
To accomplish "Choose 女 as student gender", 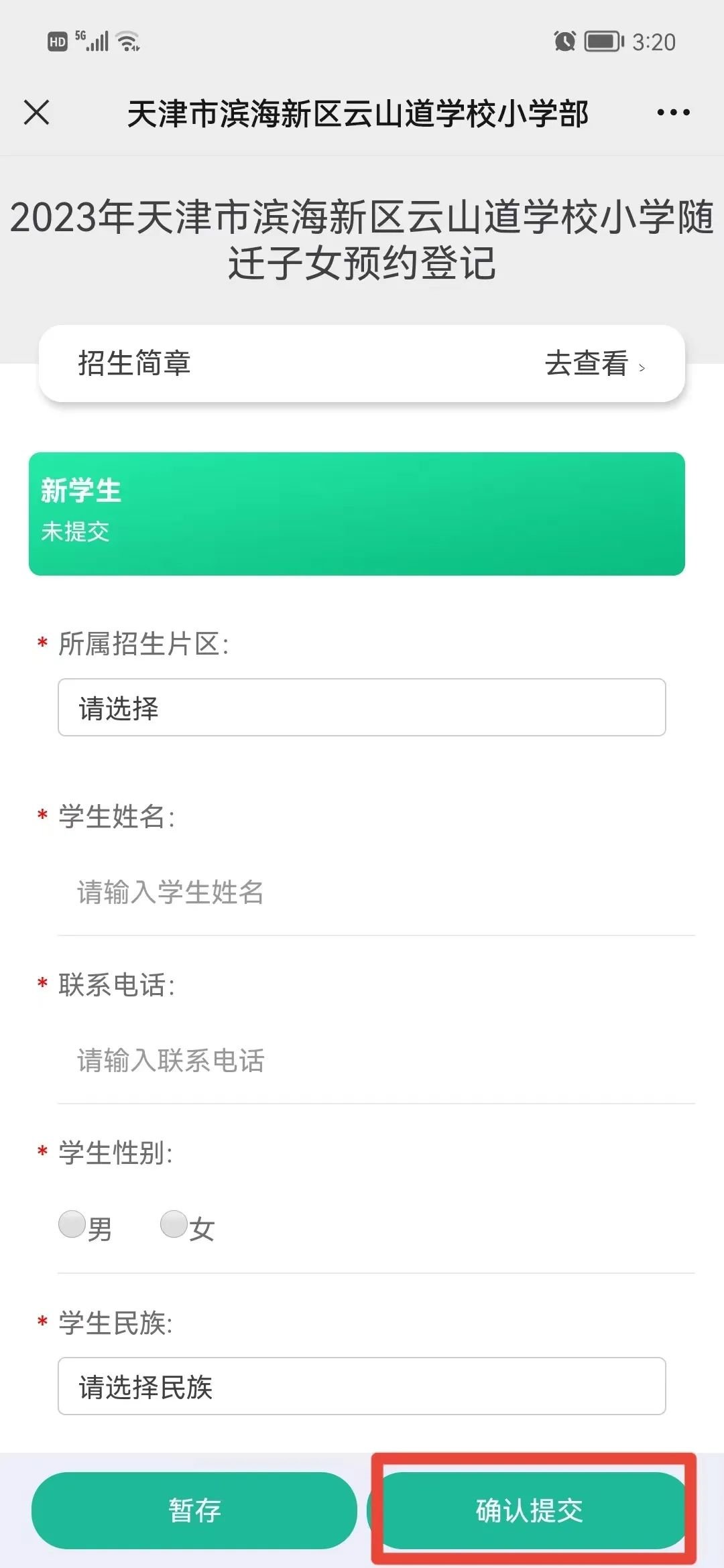I will pos(174,1225).
